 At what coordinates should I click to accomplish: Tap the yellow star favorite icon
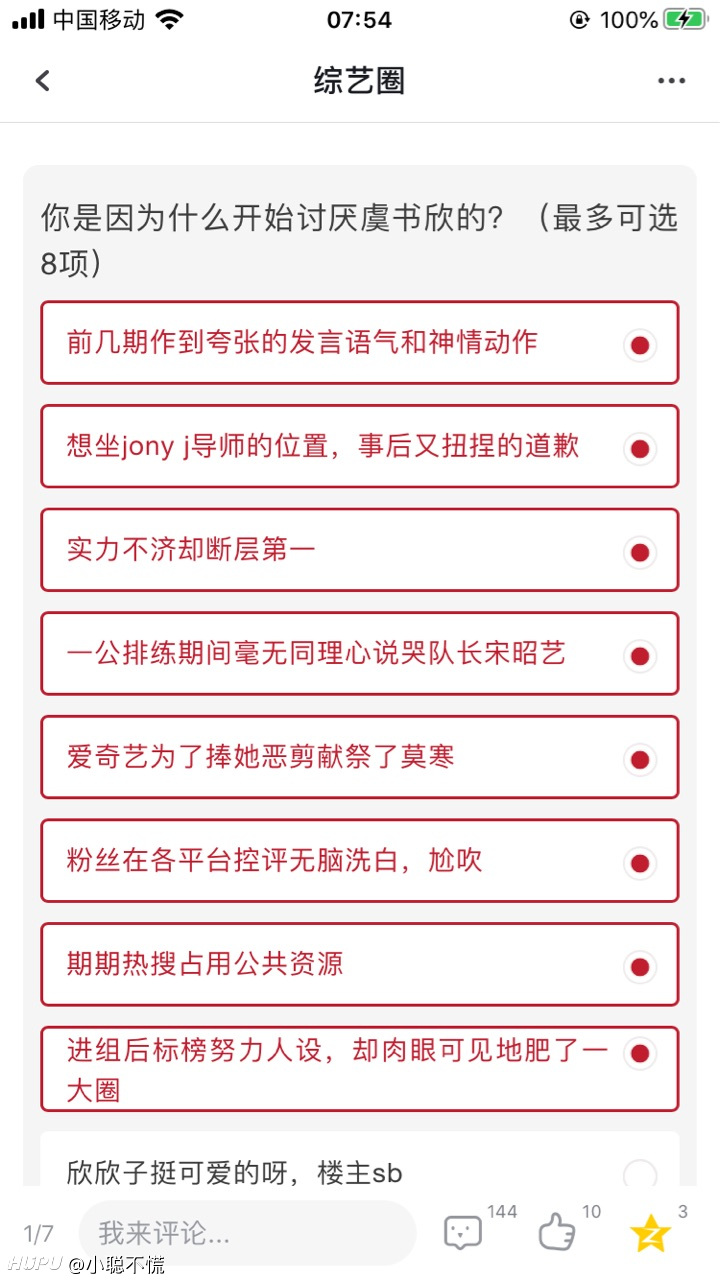pyautogui.click(x=650, y=1232)
